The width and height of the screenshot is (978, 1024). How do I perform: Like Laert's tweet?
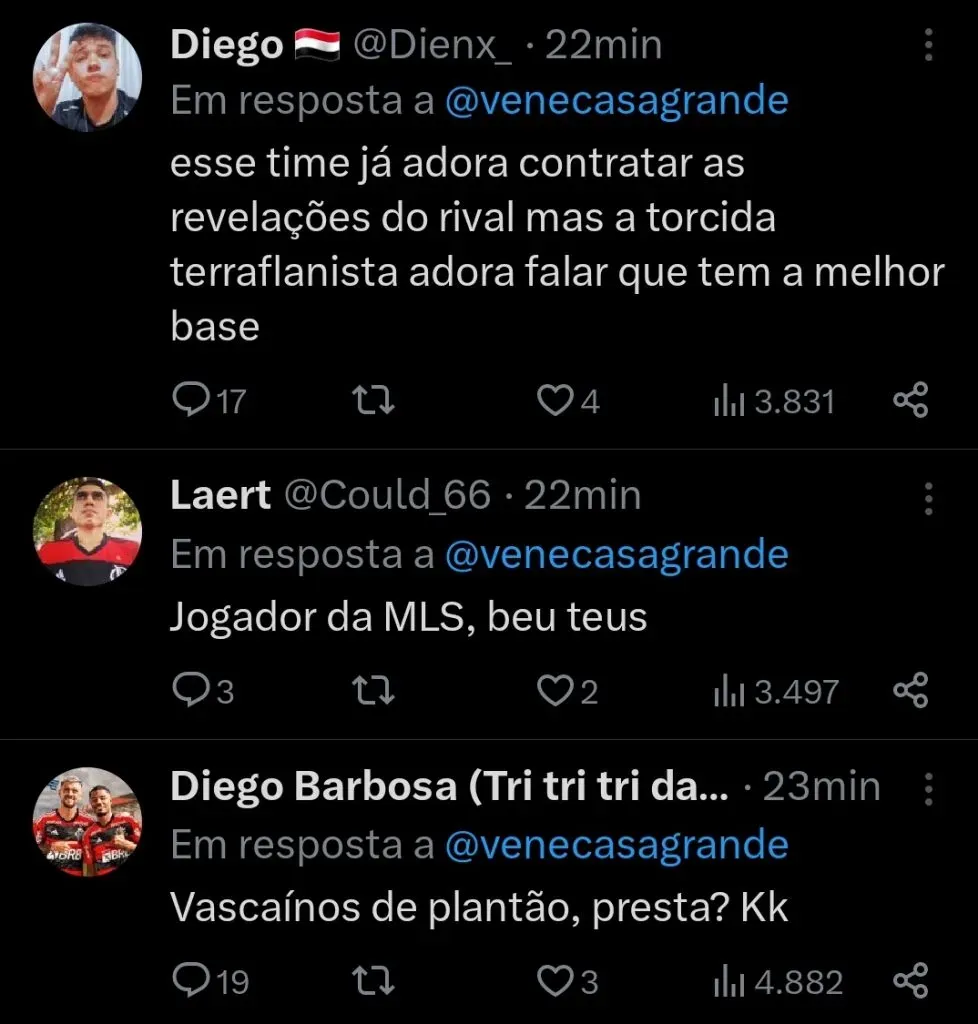tap(553, 691)
